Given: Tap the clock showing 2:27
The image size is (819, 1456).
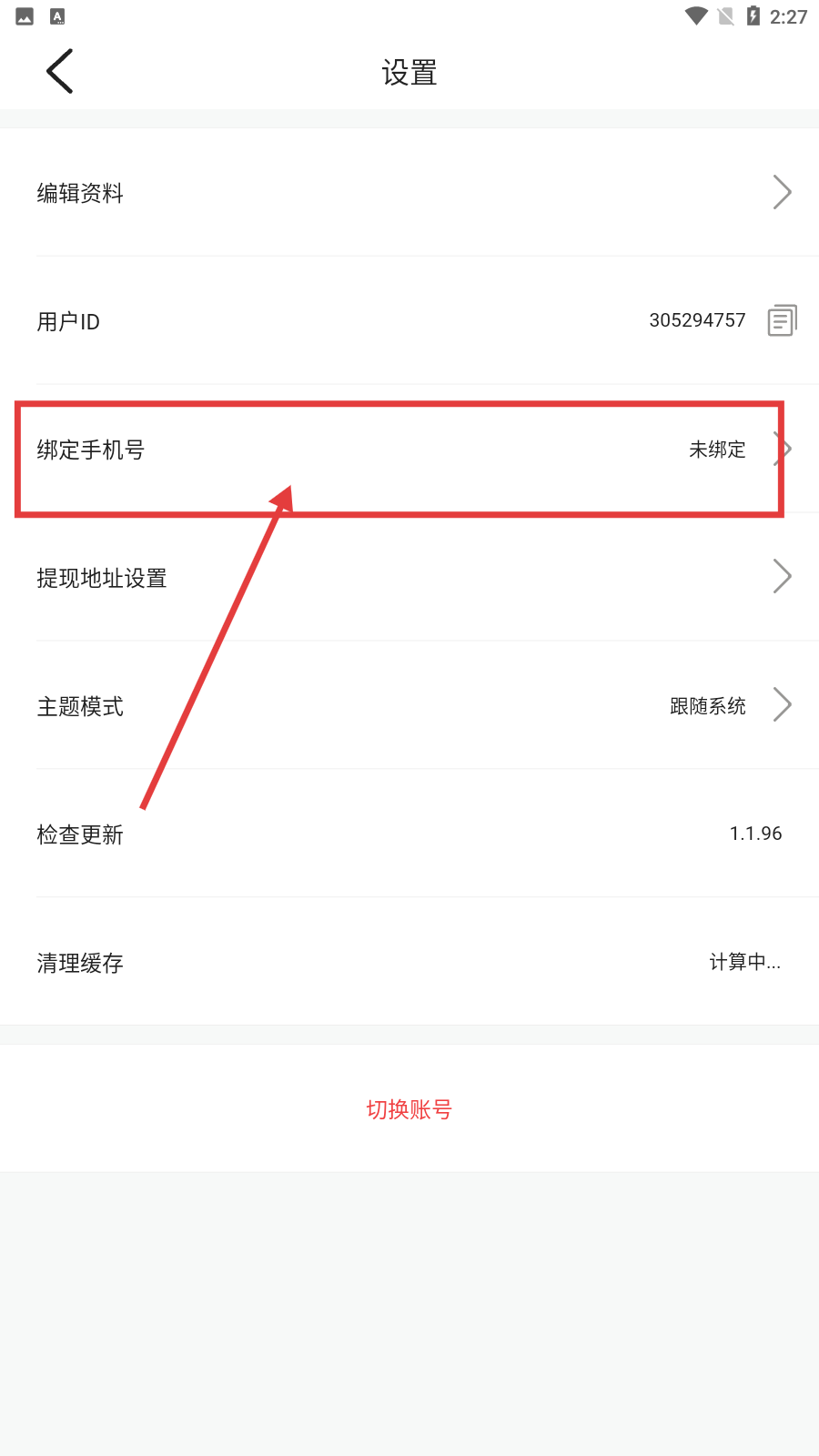Looking at the screenshot, I should (x=788, y=15).
